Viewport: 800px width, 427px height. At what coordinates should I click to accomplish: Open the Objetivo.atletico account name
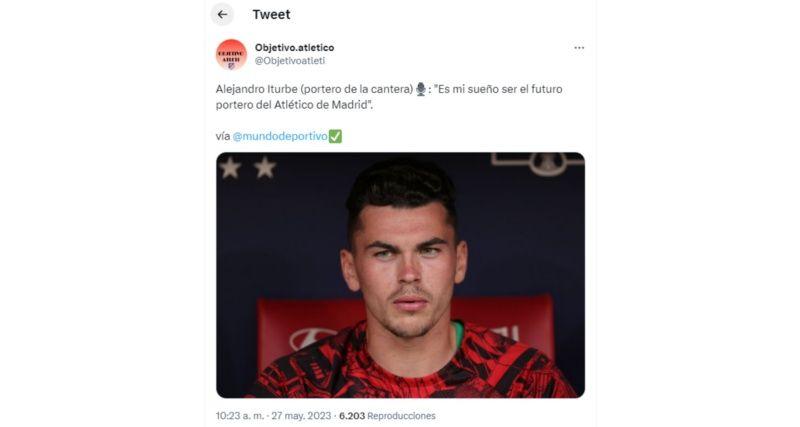point(294,47)
